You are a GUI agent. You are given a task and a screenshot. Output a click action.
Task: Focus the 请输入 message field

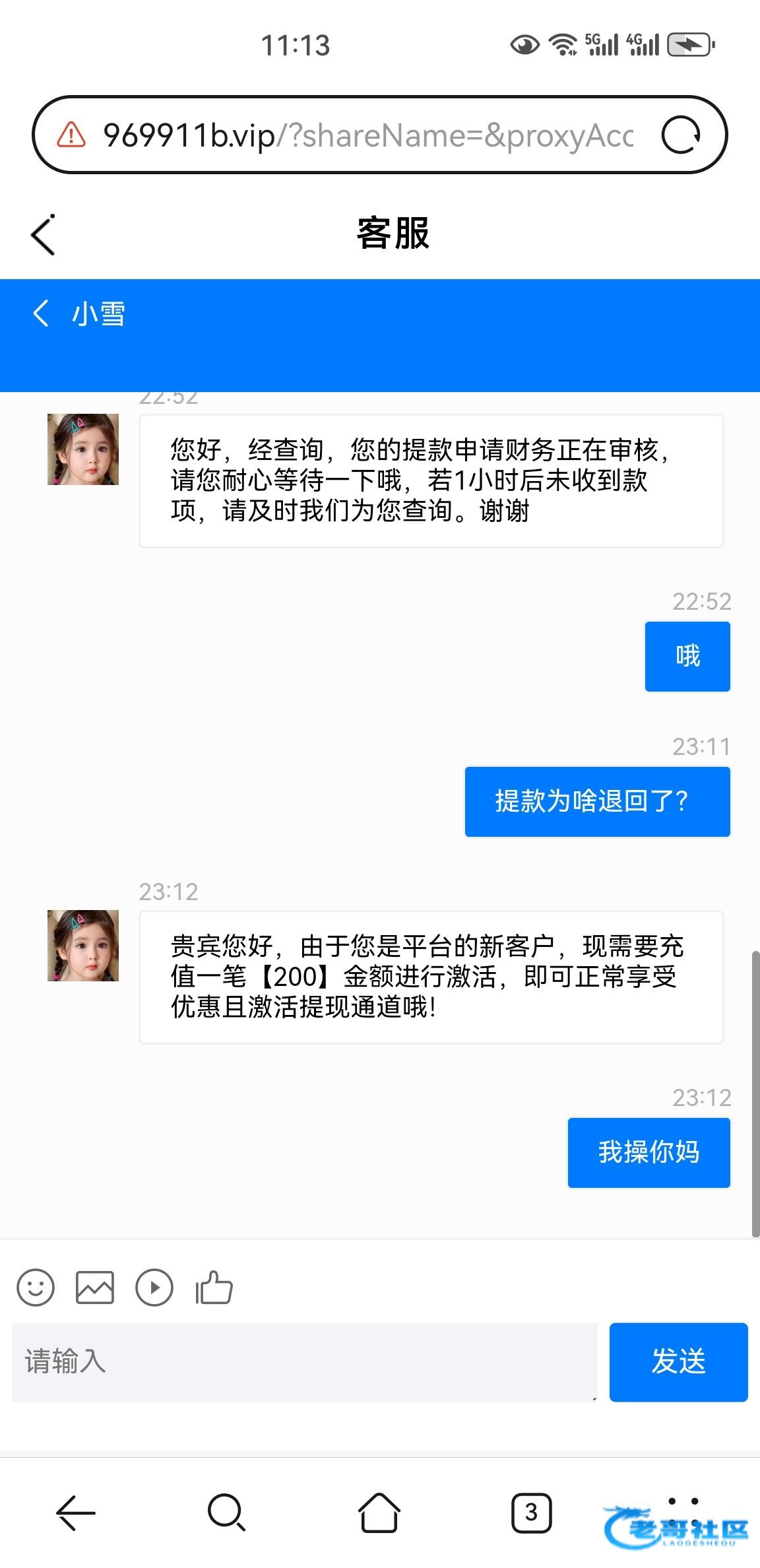(303, 1361)
